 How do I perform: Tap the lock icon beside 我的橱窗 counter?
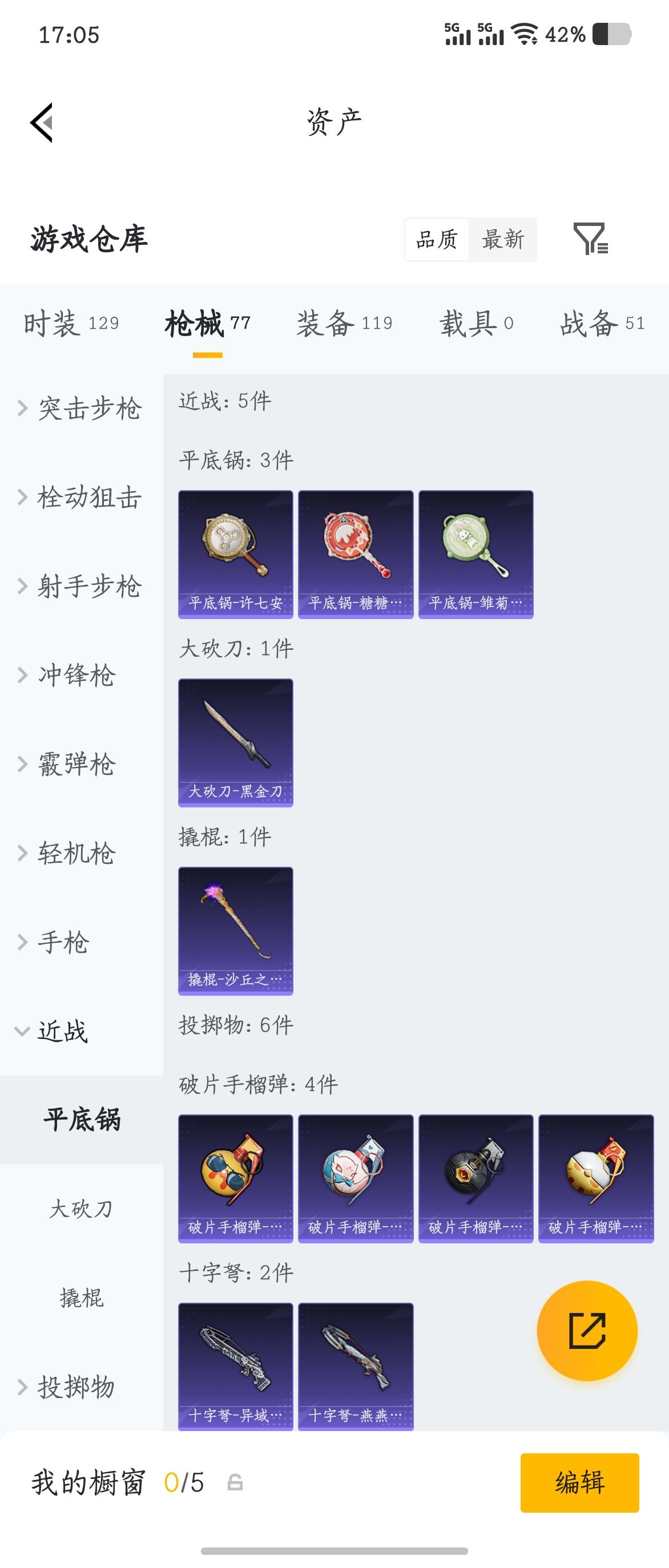coord(237,1484)
